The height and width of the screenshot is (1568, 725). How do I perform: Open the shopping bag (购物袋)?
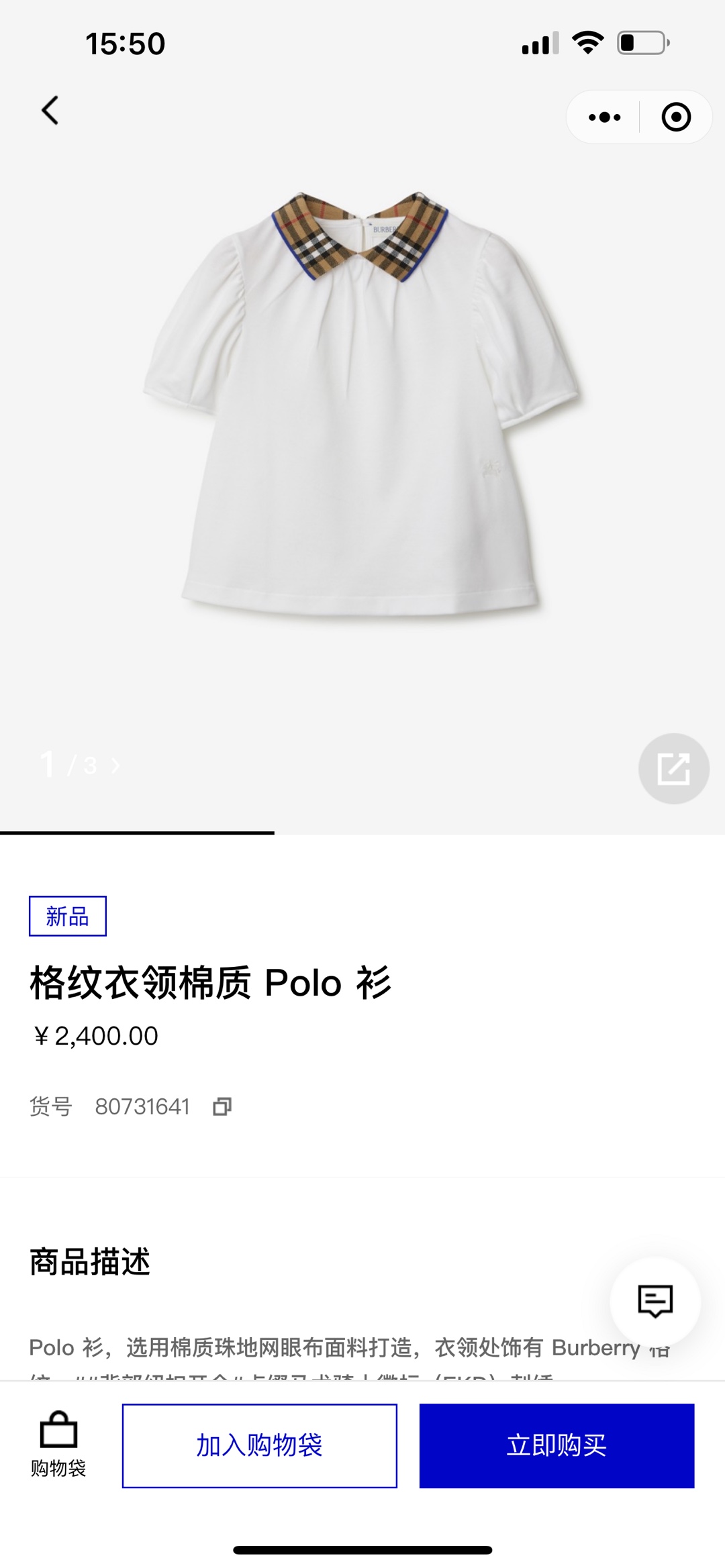[x=58, y=1445]
